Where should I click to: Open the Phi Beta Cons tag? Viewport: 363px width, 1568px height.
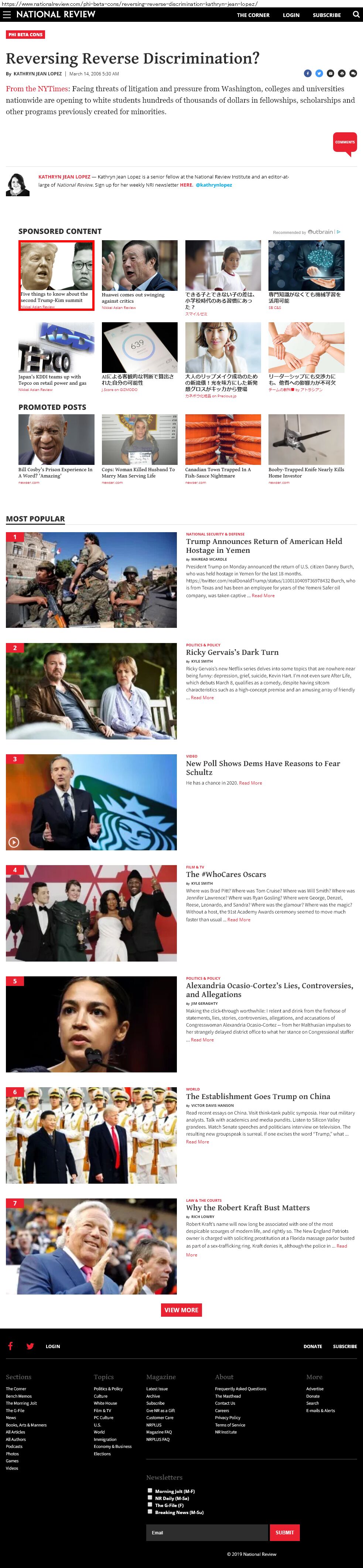coord(25,35)
